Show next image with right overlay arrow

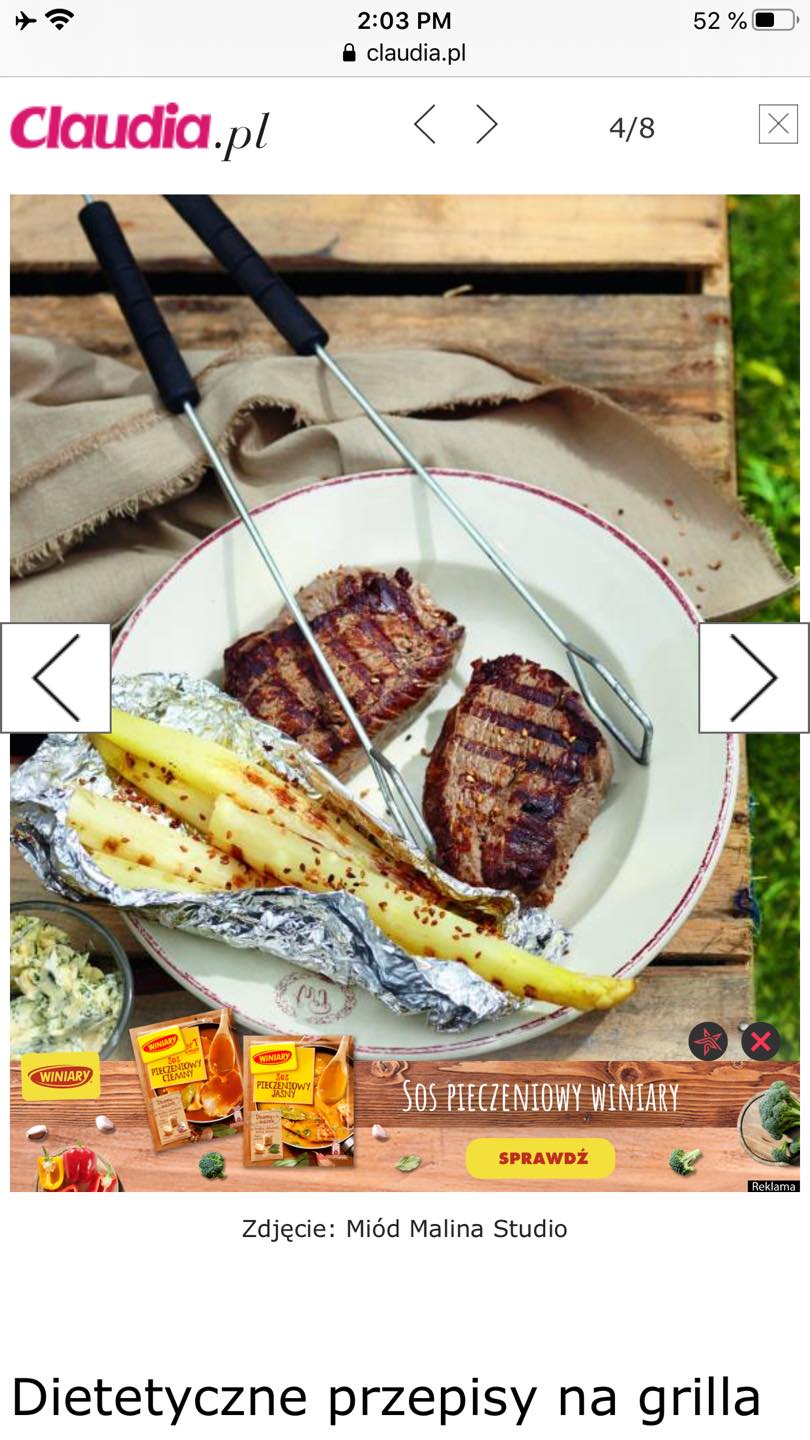pyautogui.click(x=753, y=678)
